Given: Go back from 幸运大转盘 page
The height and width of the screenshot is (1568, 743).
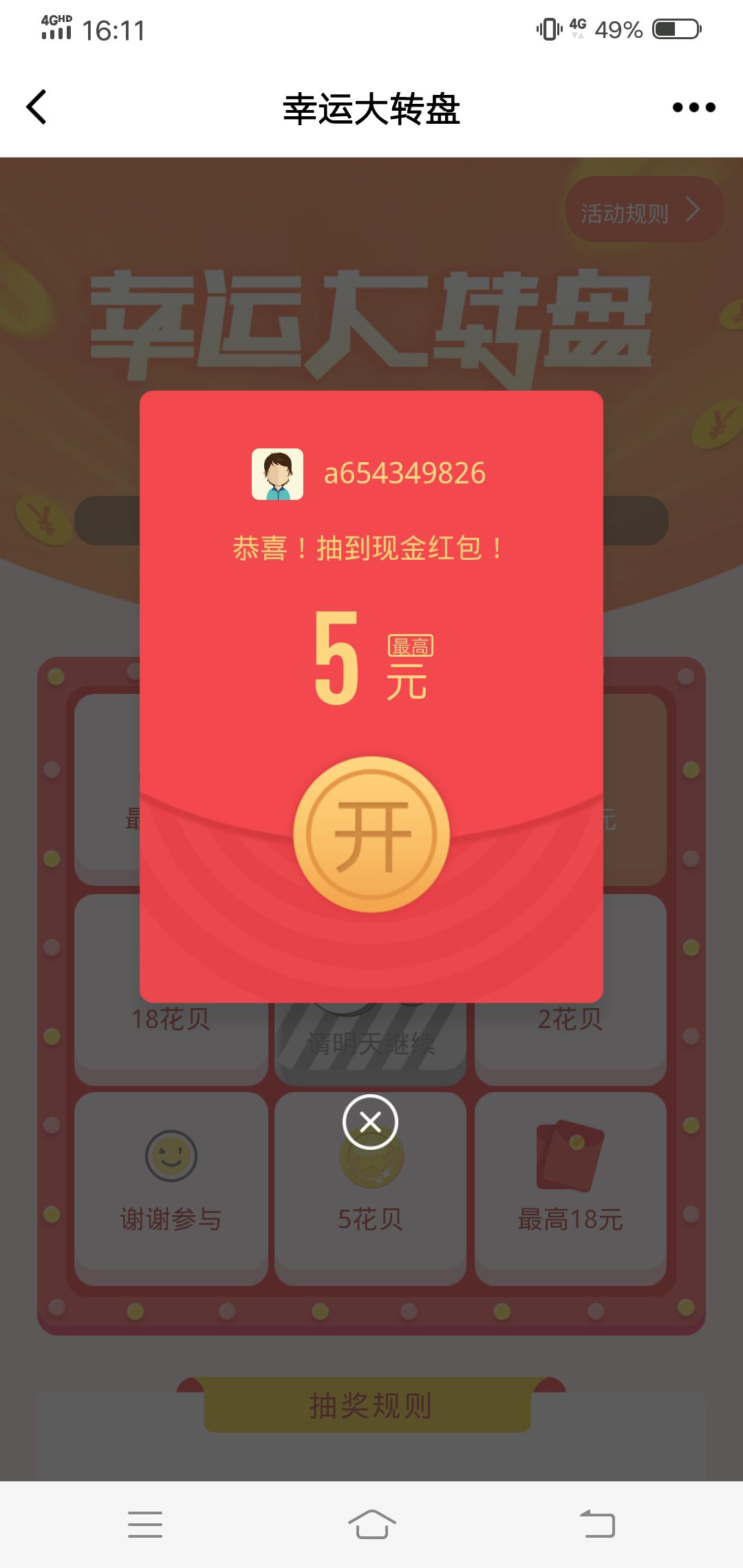Looking at the screenshot, I should [37, 107].
